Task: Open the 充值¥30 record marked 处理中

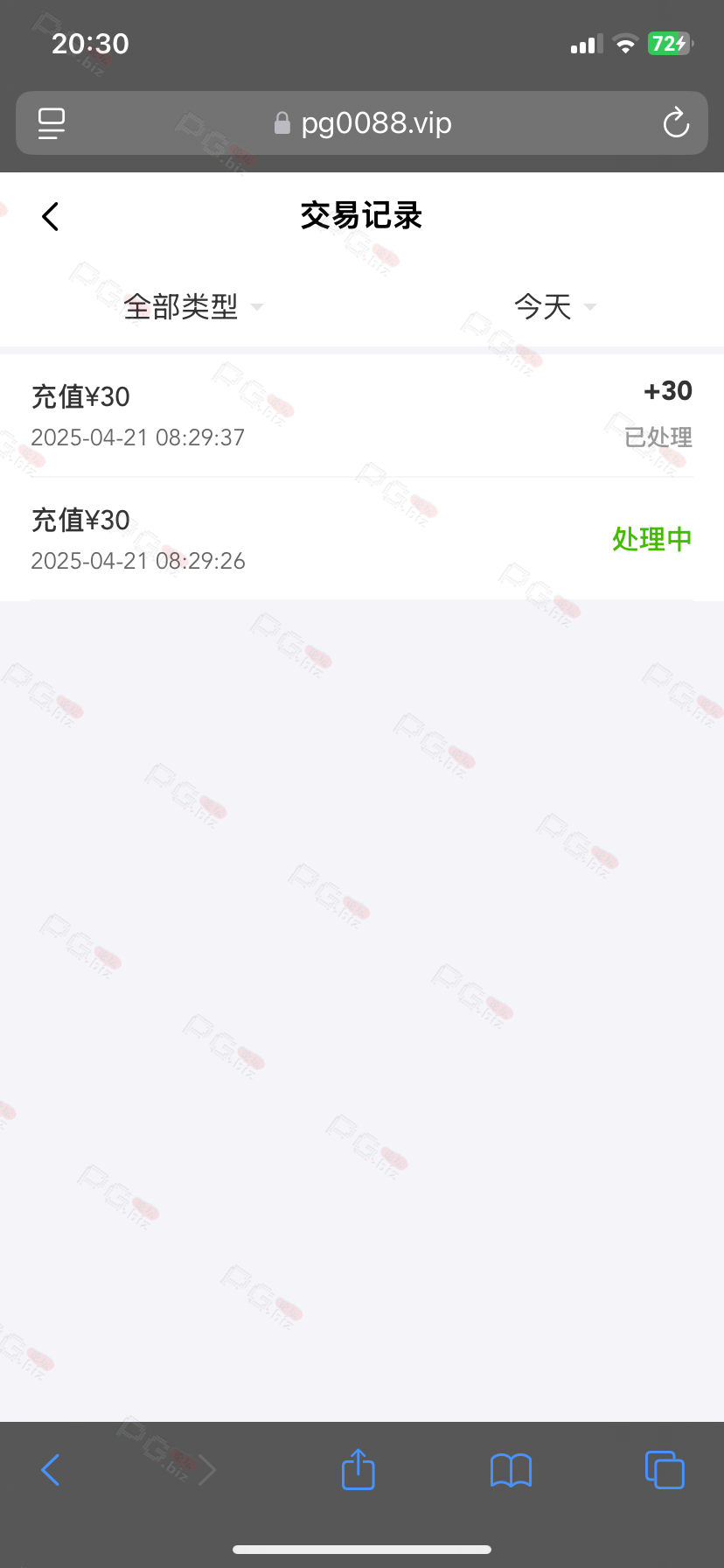Action: 362,539
